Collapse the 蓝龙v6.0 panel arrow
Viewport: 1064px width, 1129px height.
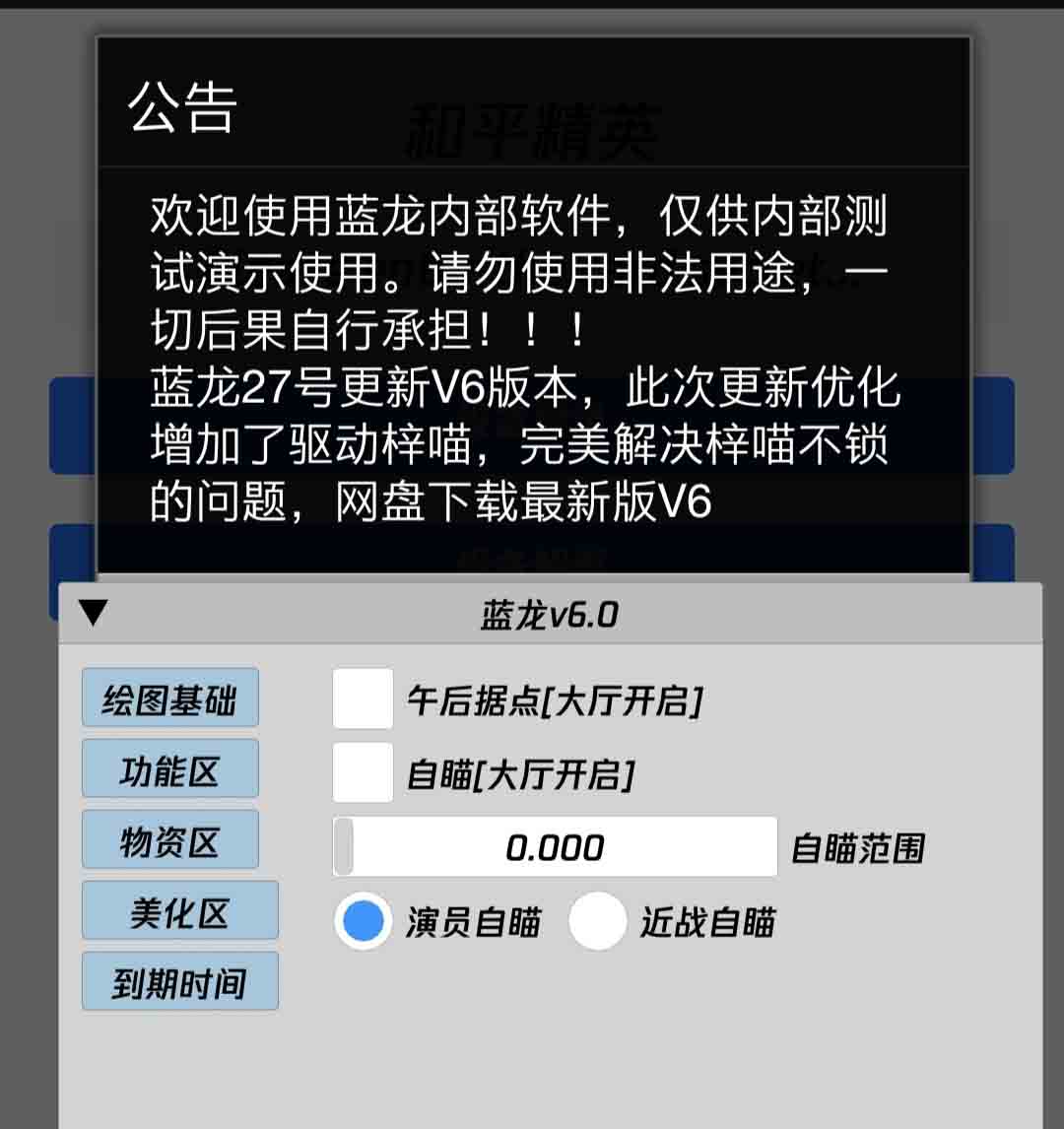coord(94,614)
